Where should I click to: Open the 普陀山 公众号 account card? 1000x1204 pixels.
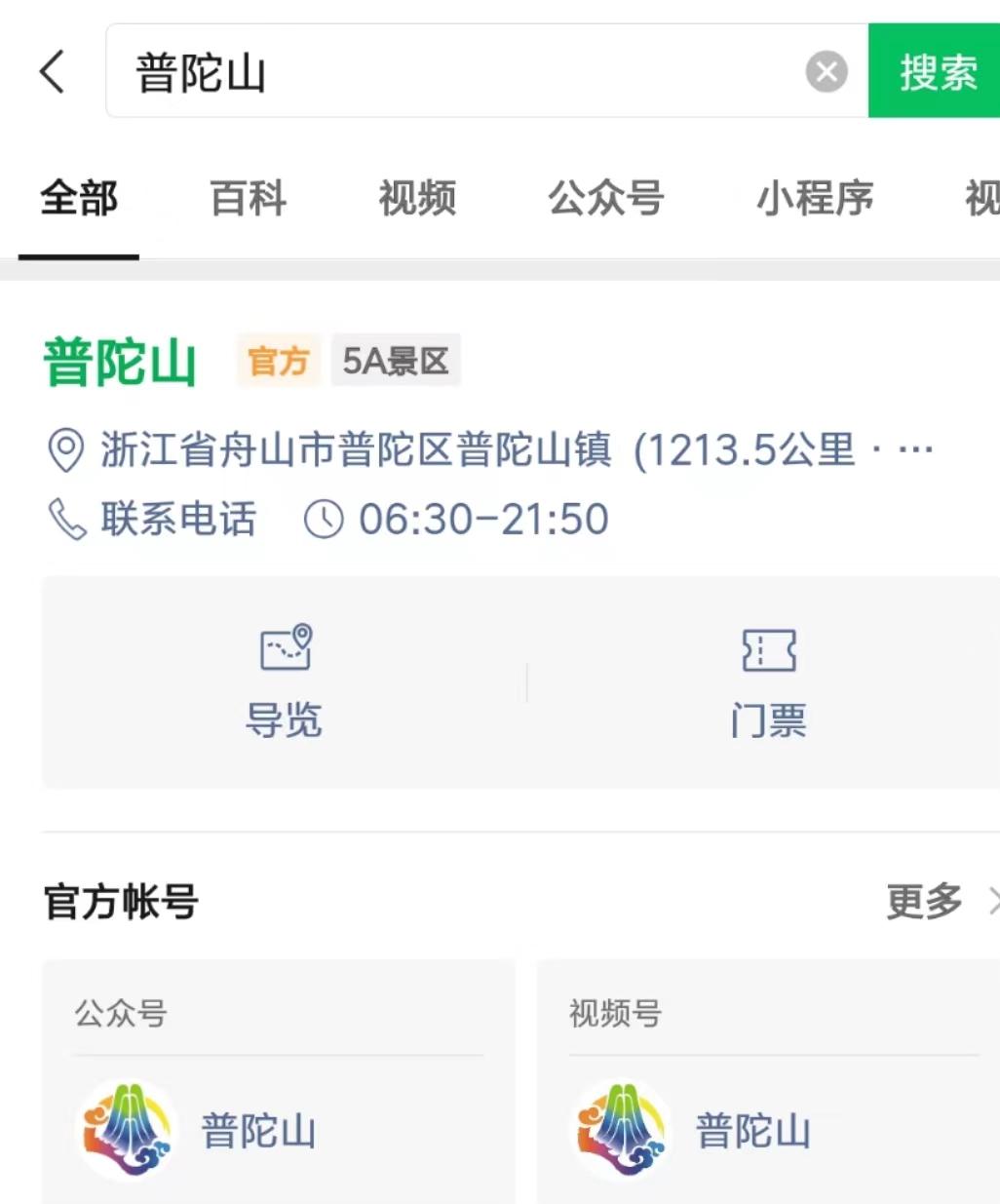coord(258,1131)
